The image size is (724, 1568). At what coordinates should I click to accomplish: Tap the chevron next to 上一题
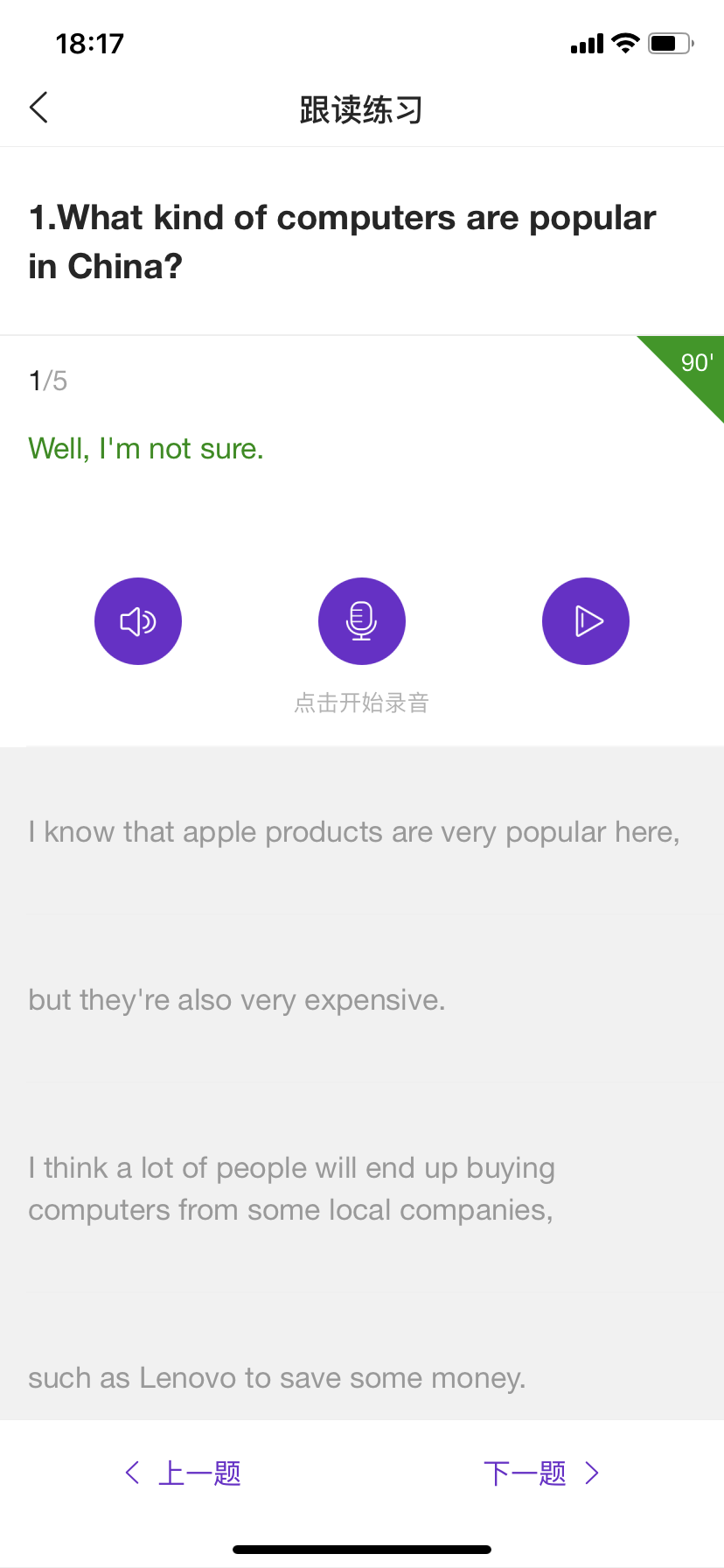(x=132, y=1473)
